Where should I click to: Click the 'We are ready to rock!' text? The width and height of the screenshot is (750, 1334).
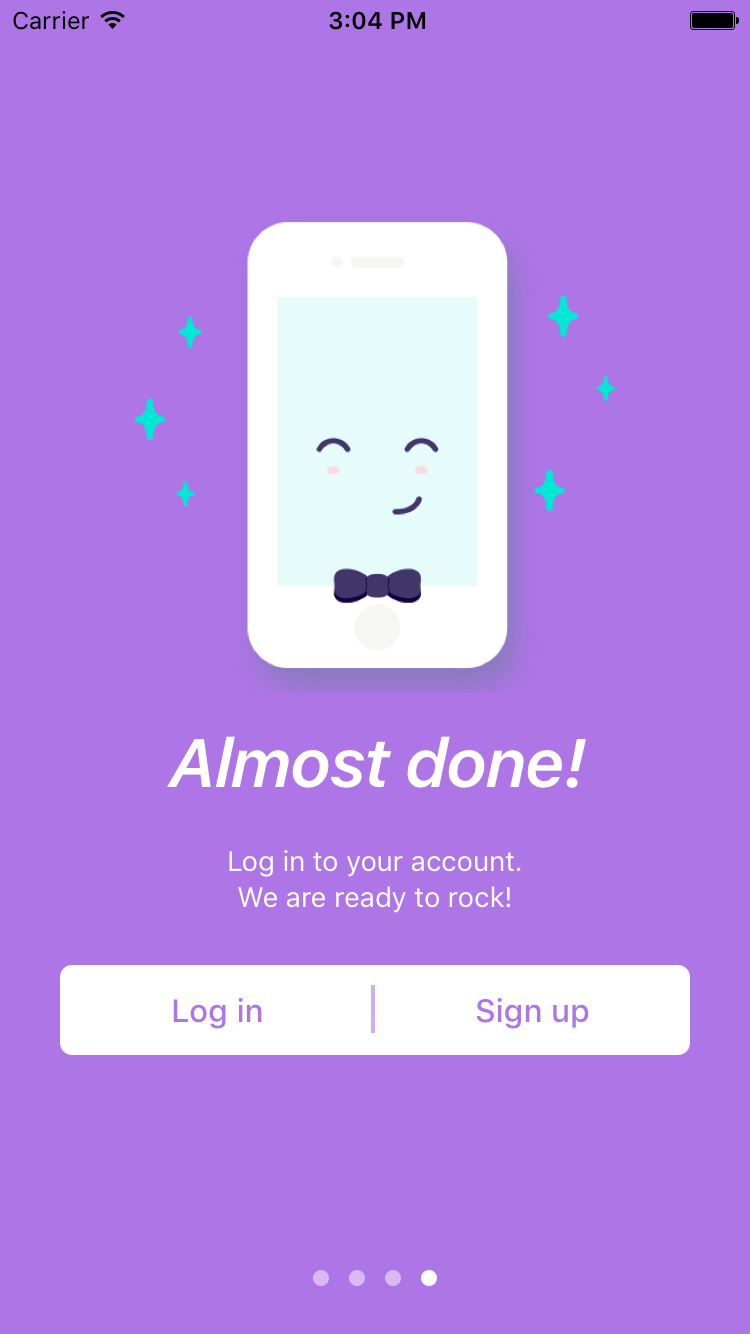[375, 897]
